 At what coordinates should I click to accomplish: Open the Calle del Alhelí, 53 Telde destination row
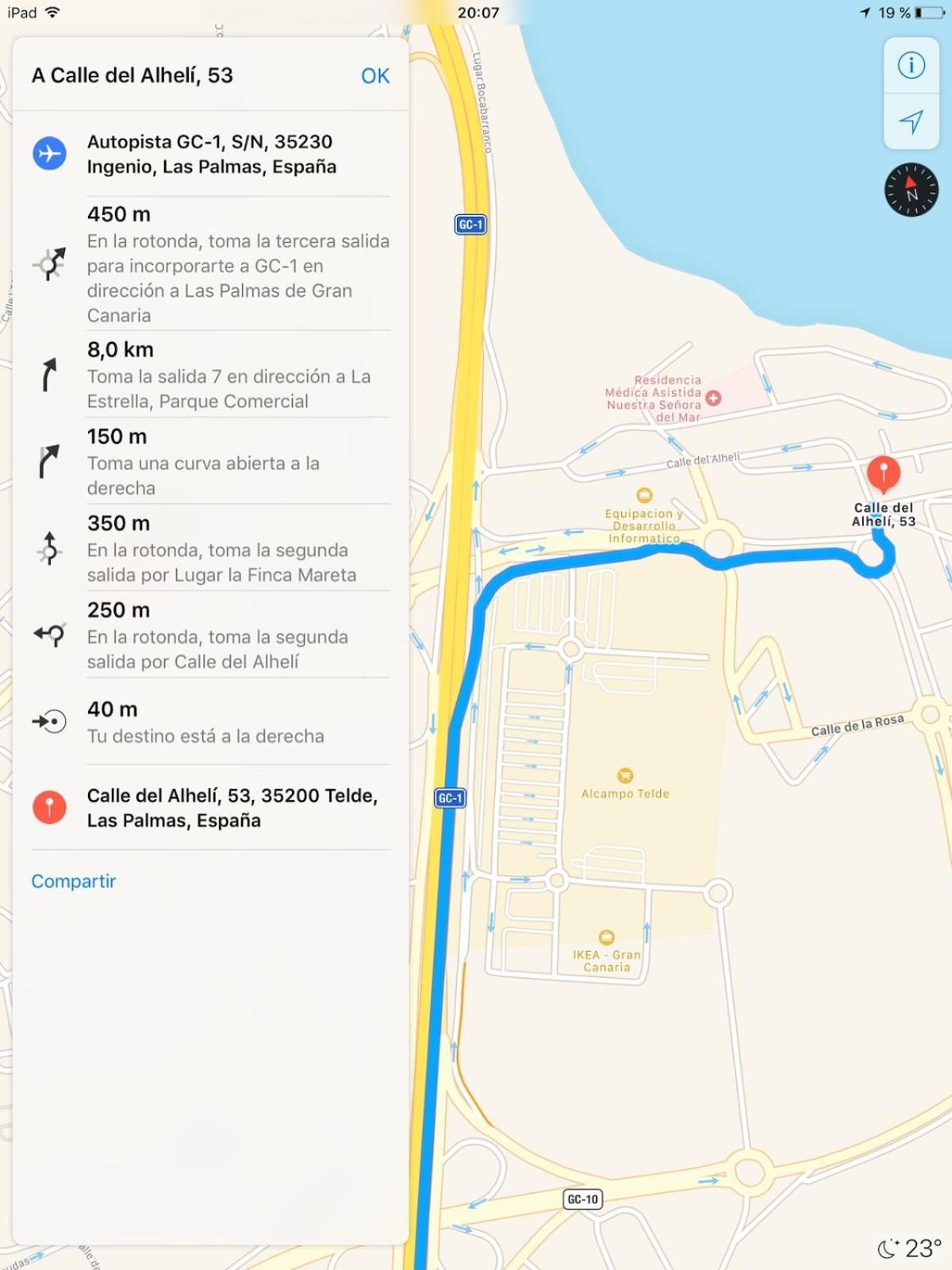click(211, 807)
